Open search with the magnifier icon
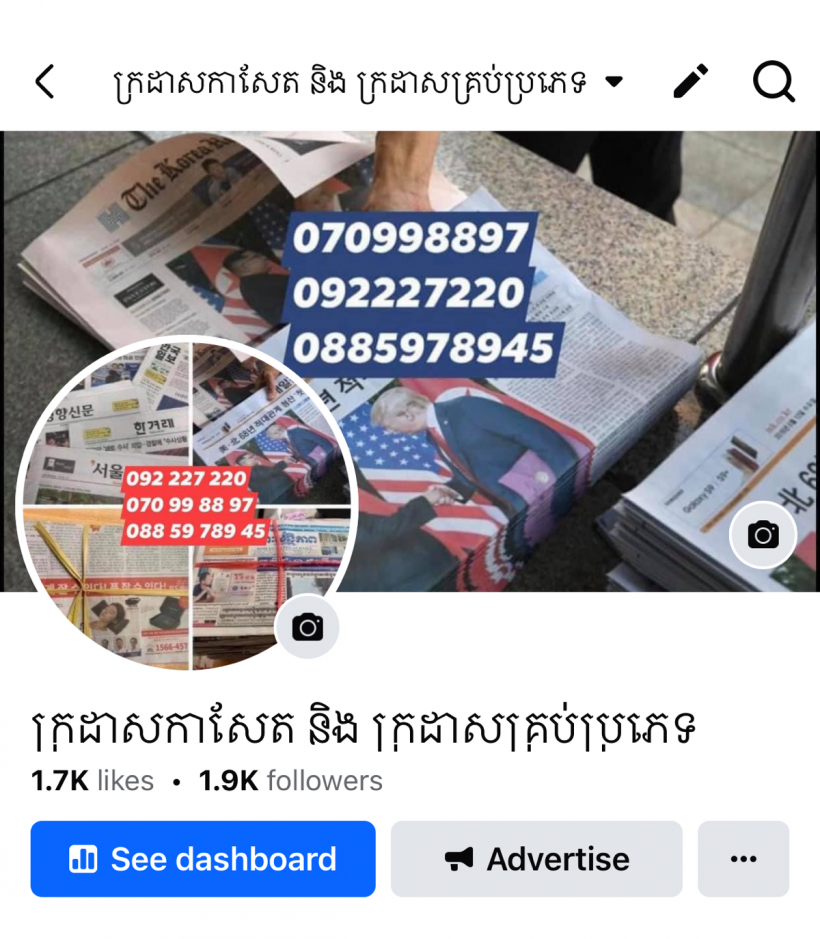This screenshot has width=820, height=939. [773, 82]
